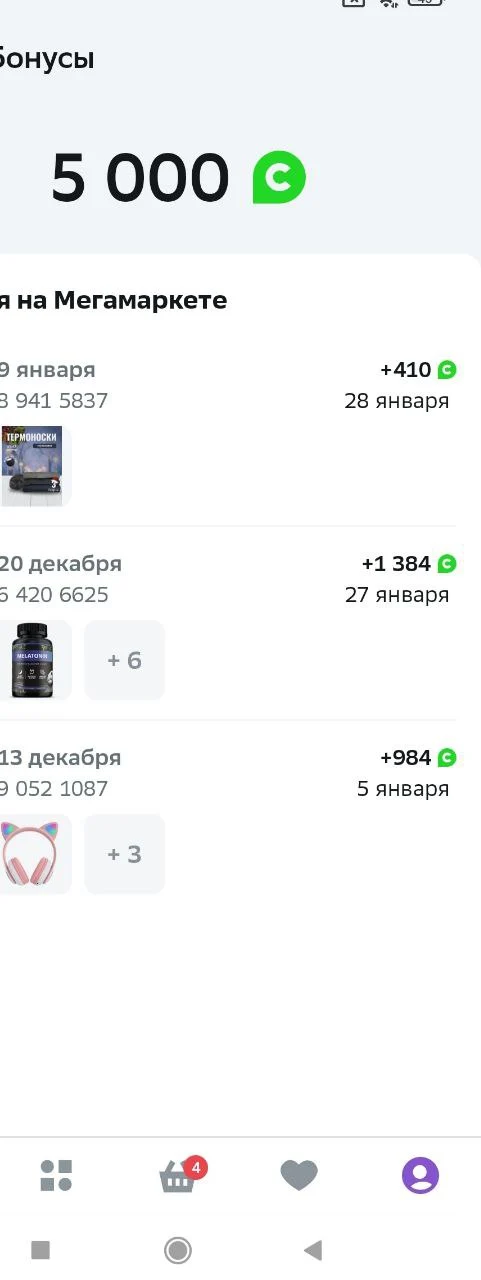Open the order with +1 384 bonuses
Image resolution: width=481 pixels, height=1280 pixels.
228,624
